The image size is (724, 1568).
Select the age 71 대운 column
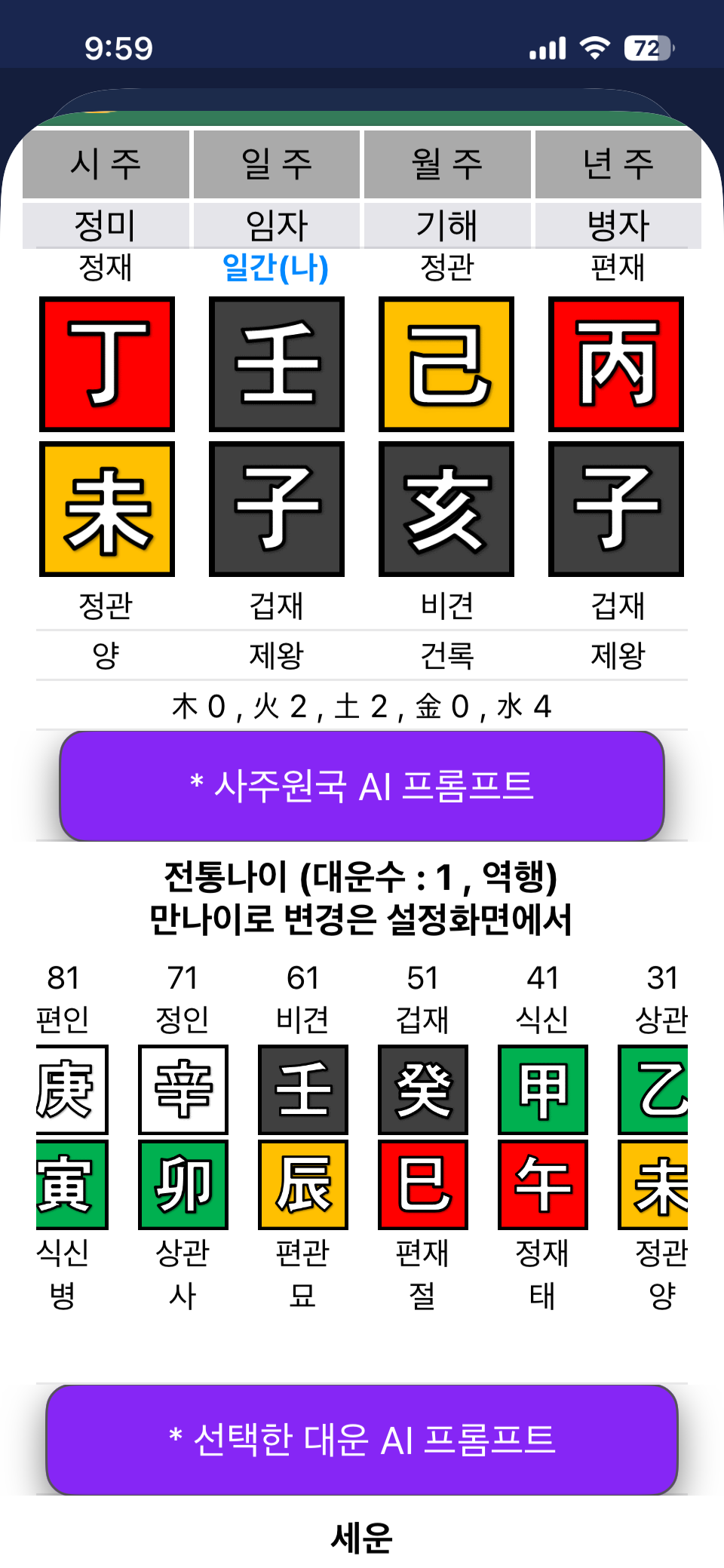click(x=183, y=1136)
